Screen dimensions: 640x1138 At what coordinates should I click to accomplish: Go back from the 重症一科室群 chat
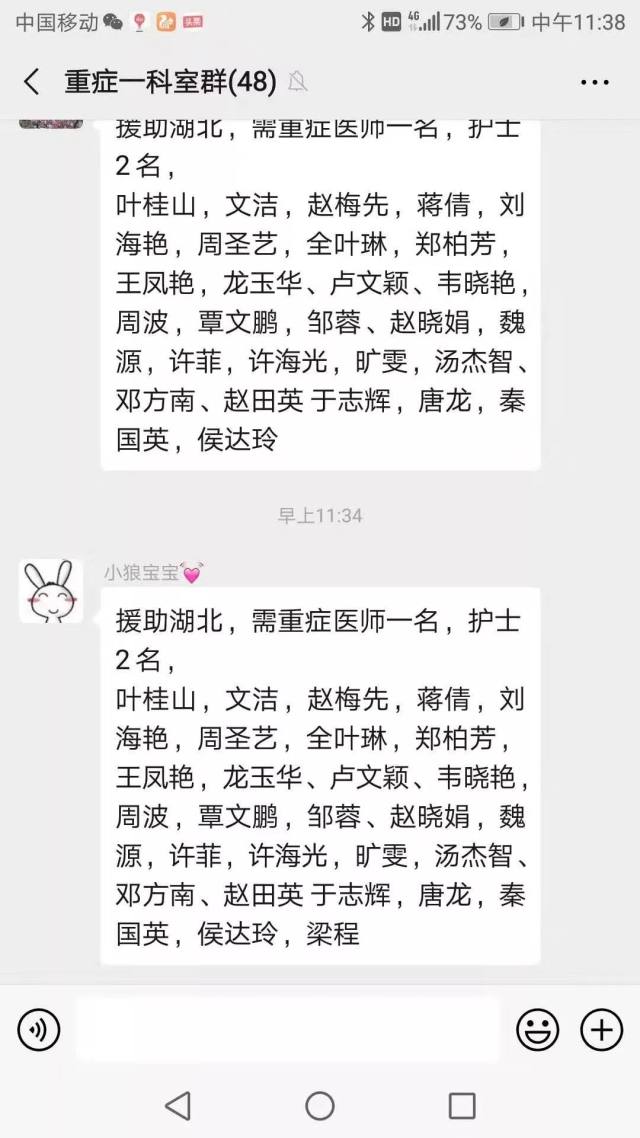[x=32, y=82]
